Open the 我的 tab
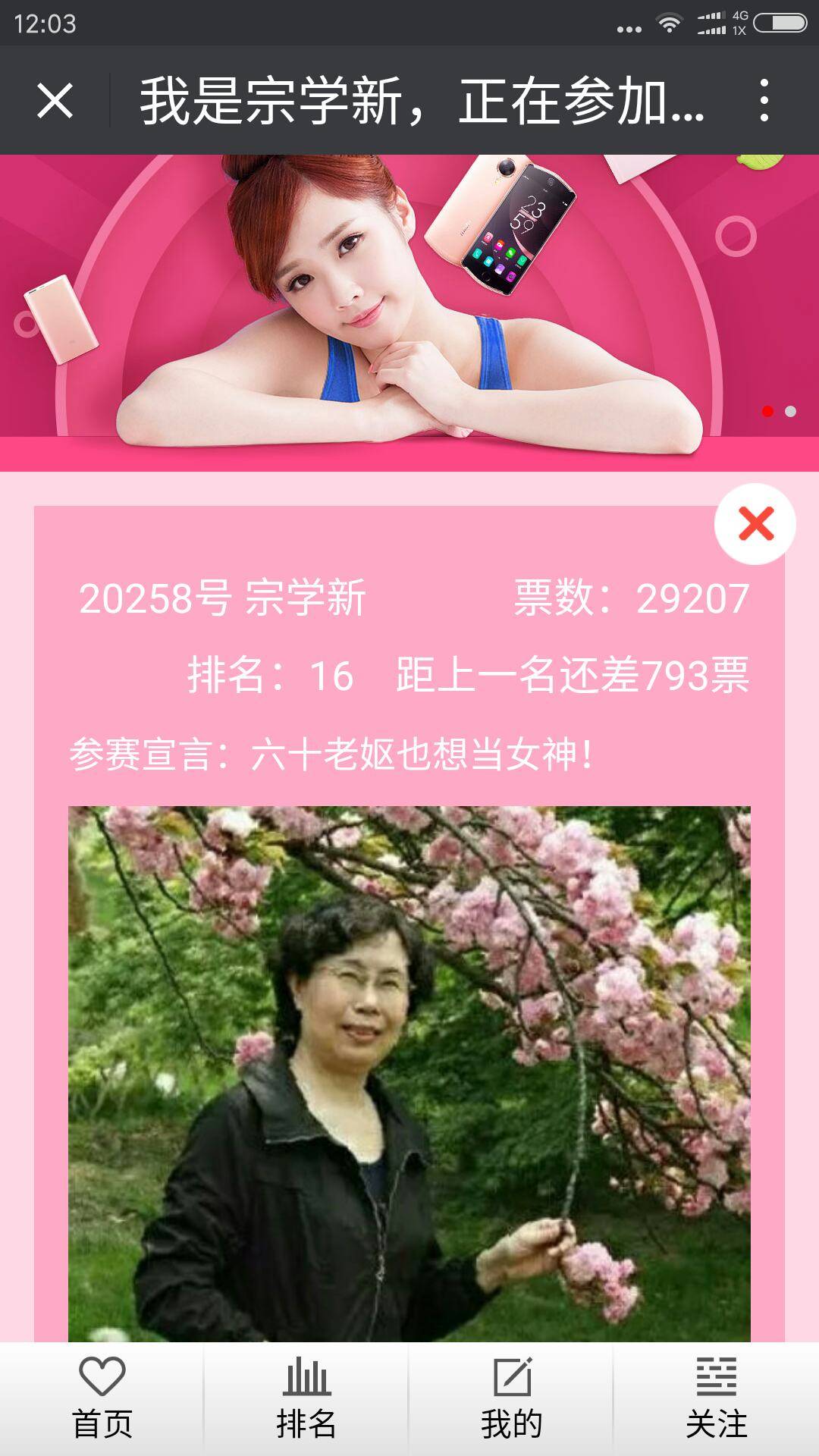Viewport: 819px width, 1456px height. click(x=511, y=1399)
